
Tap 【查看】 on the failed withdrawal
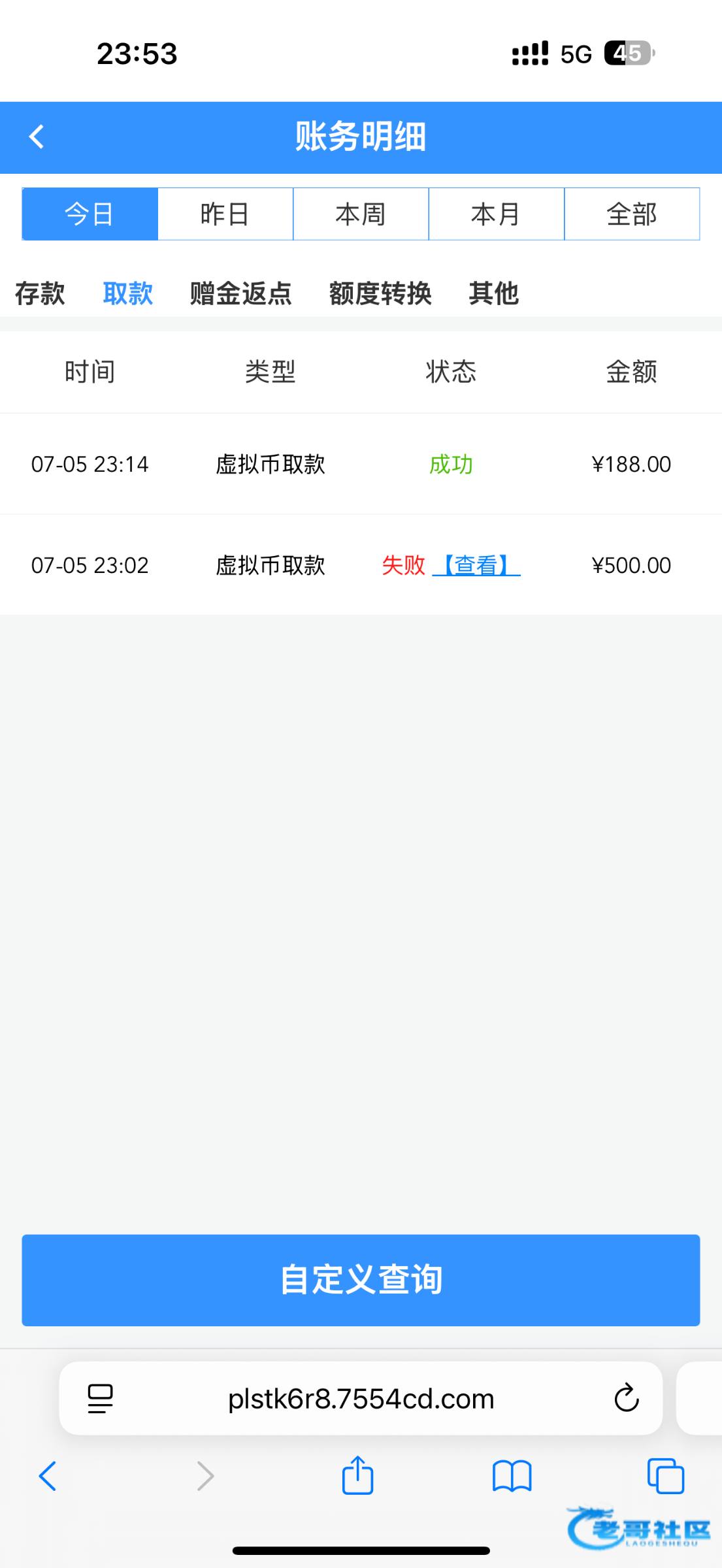476,565
